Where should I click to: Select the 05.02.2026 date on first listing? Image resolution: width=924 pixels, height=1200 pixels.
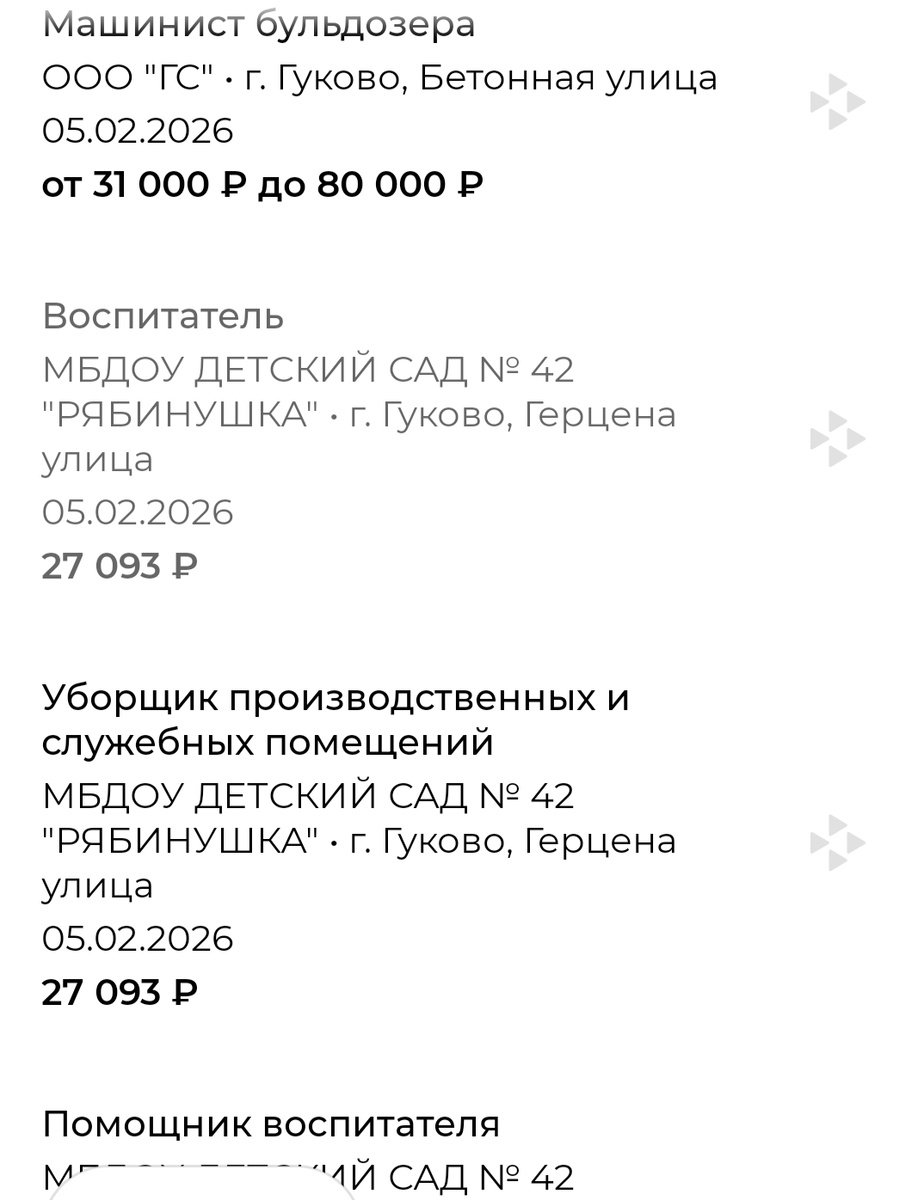[x=136, y=129]
